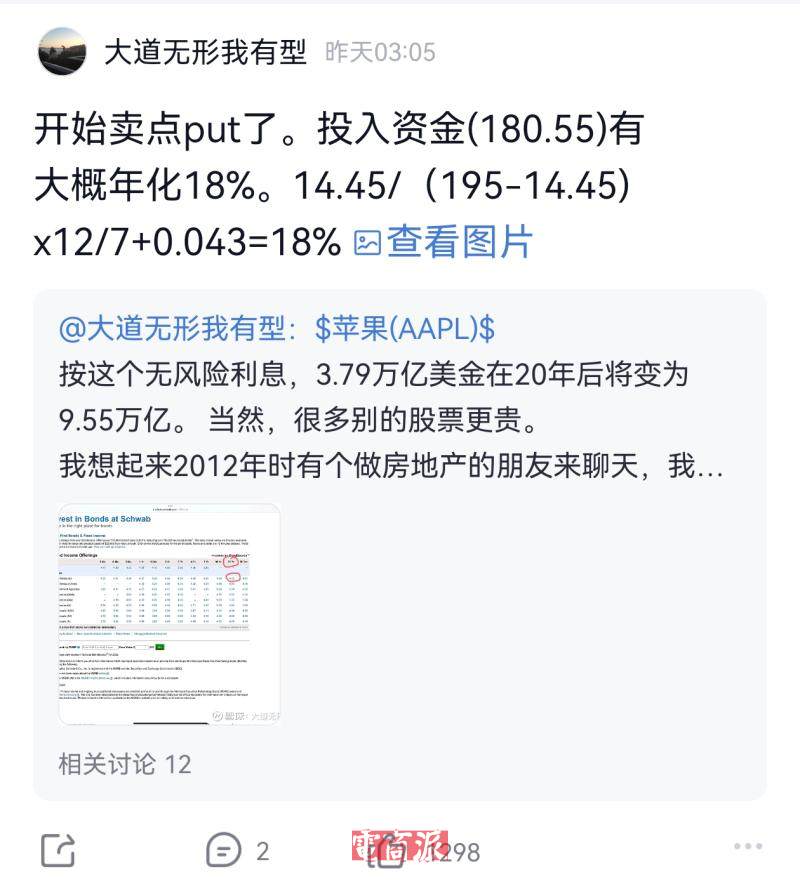Open the Schwab bonds image thumbnail
This screenshot has width=800, height=883.
[170, 613]
